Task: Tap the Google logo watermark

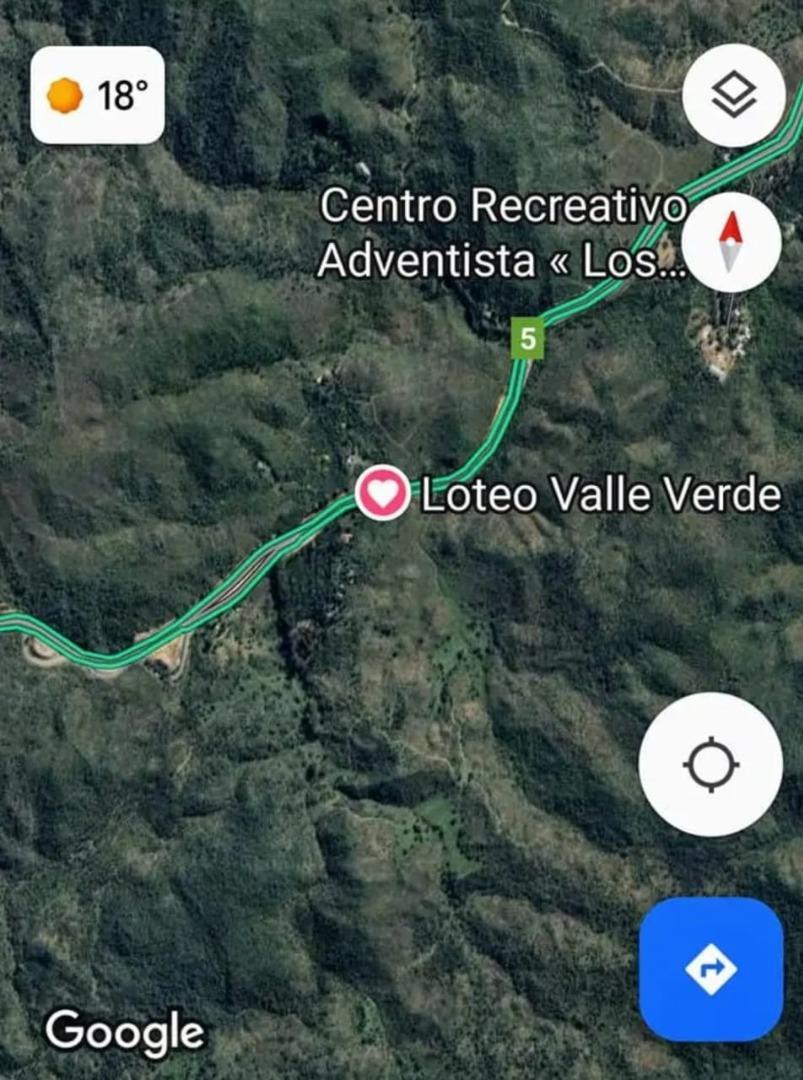Action: click(127, 1030)
